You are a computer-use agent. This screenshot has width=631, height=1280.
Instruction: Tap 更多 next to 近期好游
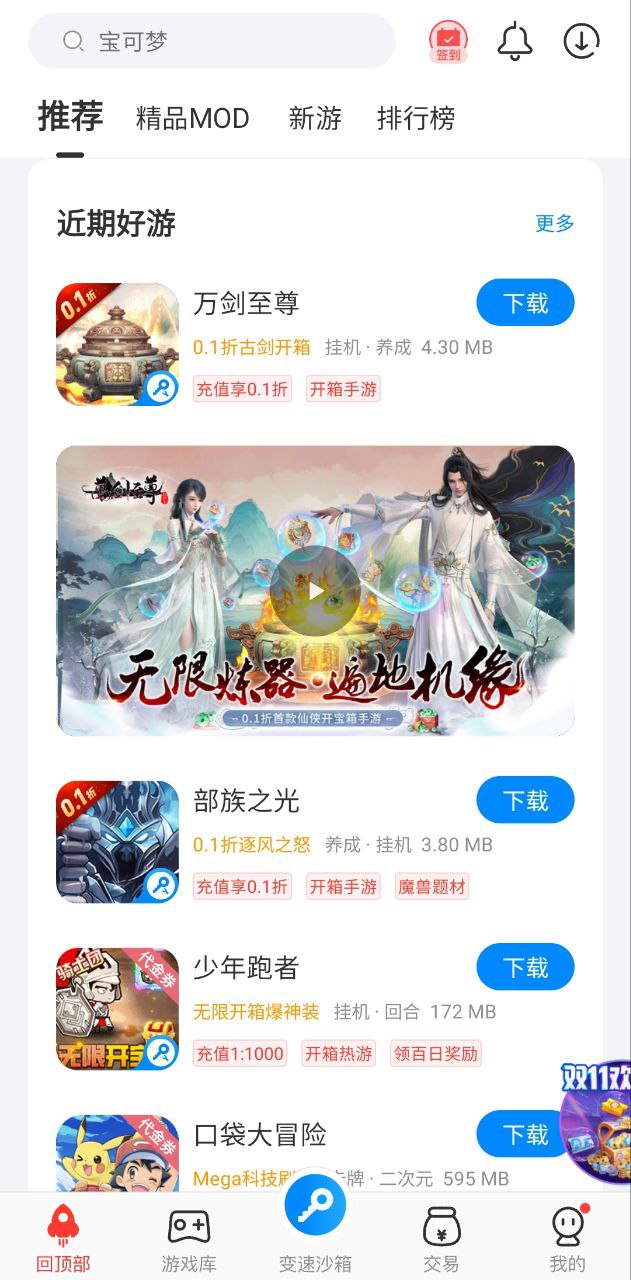click(x=554, y=223)
